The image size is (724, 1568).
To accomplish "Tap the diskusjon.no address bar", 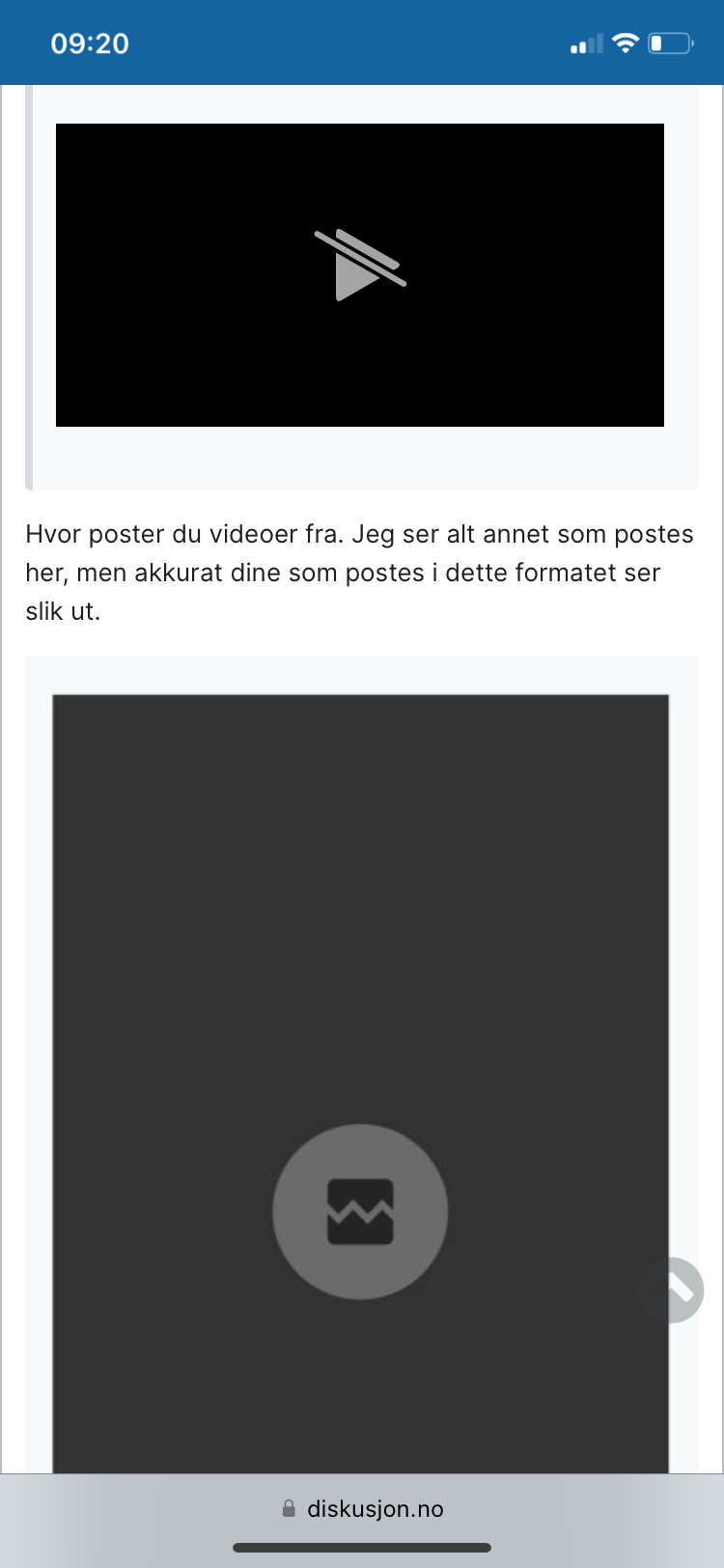I will [x=362, y=1509].
